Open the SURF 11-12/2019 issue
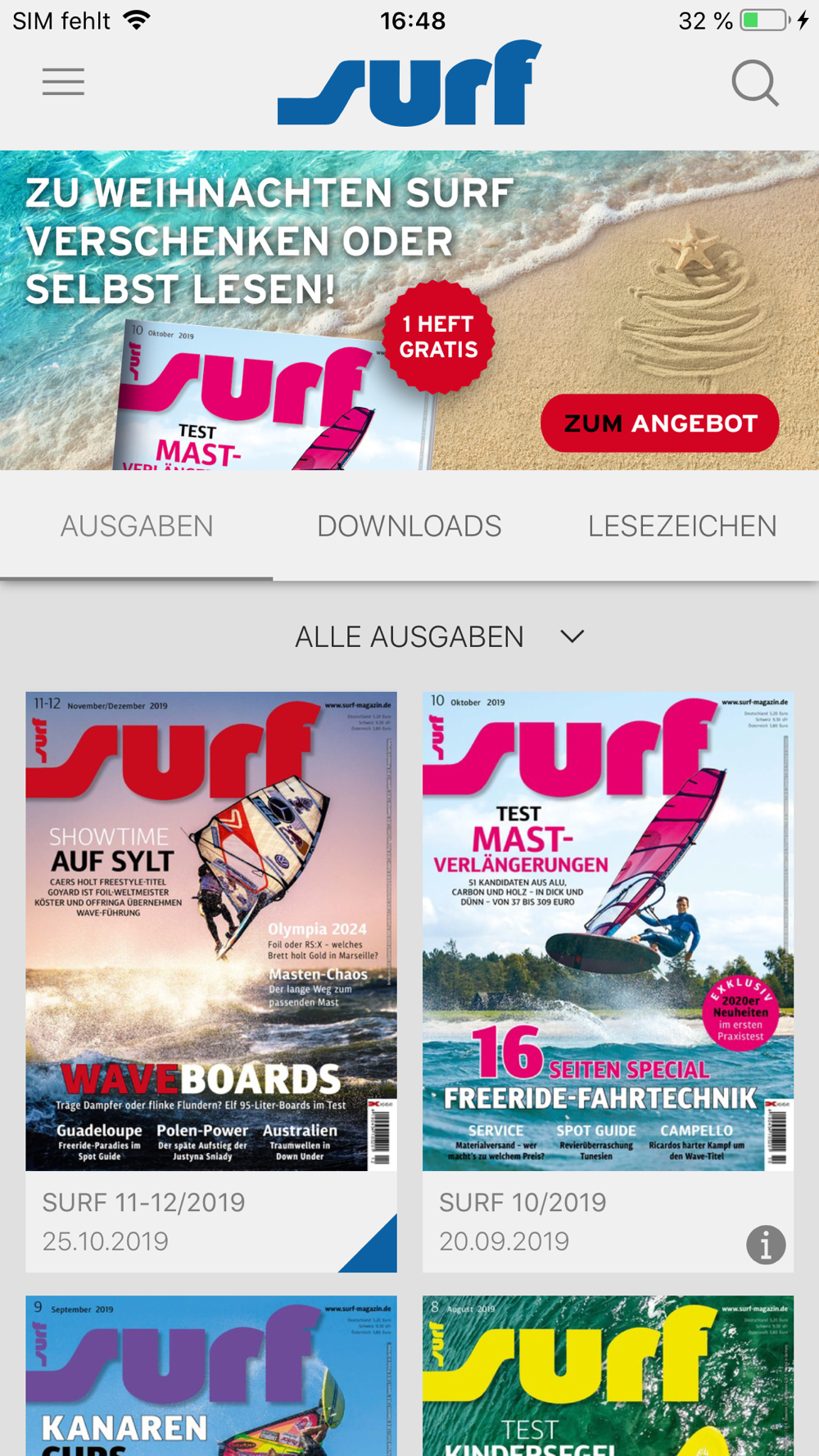This screenshot has height=1456, width=819. 211,931
